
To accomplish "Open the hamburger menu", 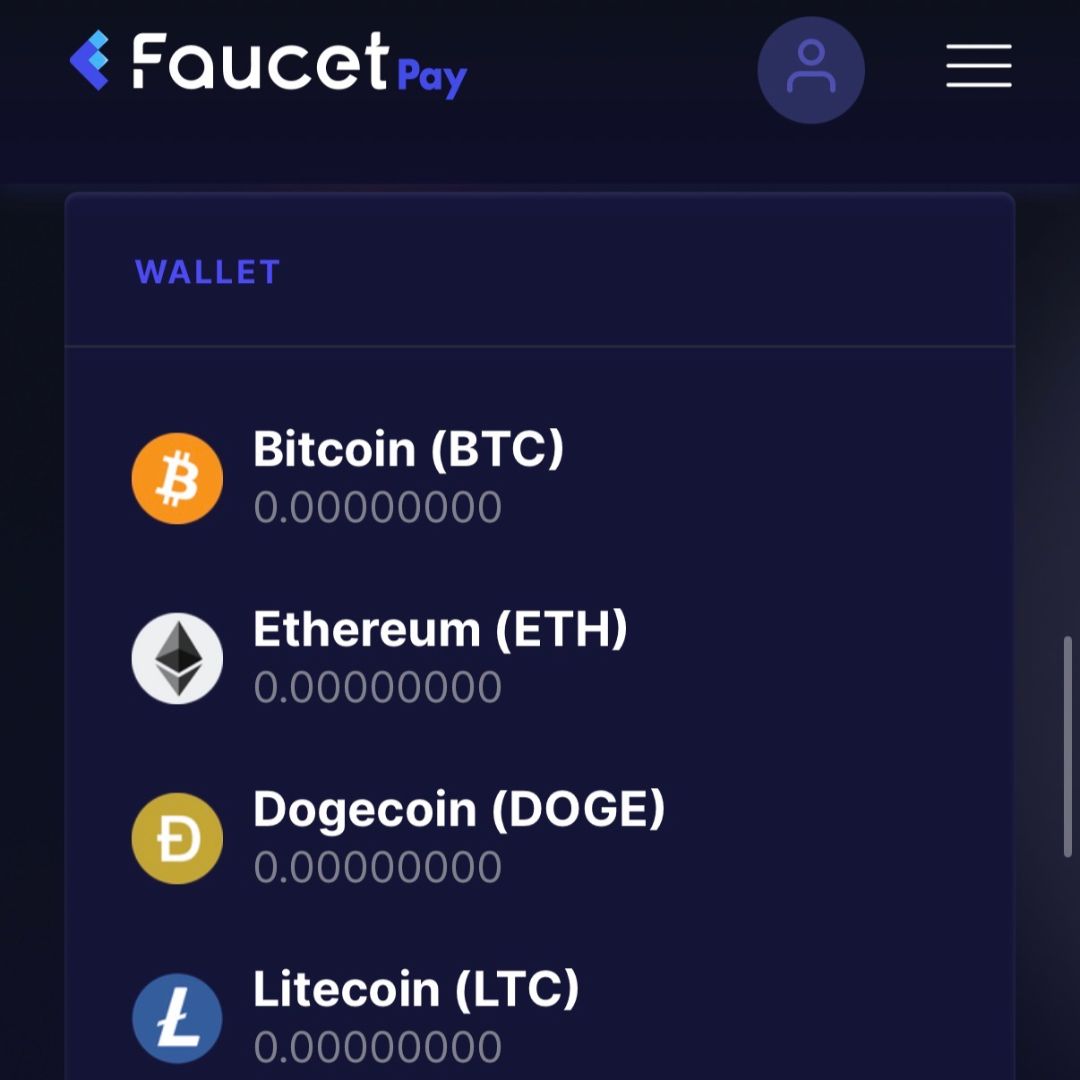I will [x=979, y=66].
